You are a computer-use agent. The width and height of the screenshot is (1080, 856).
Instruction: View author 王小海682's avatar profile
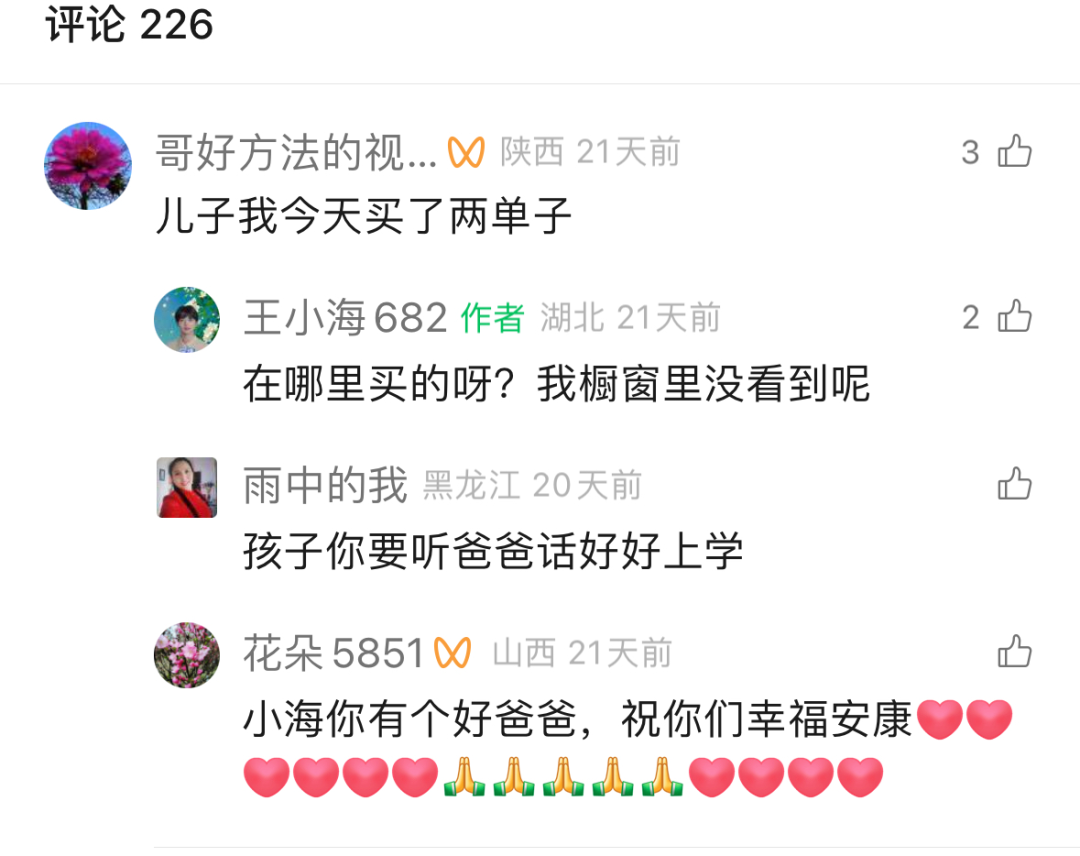(x=187, y=320)
